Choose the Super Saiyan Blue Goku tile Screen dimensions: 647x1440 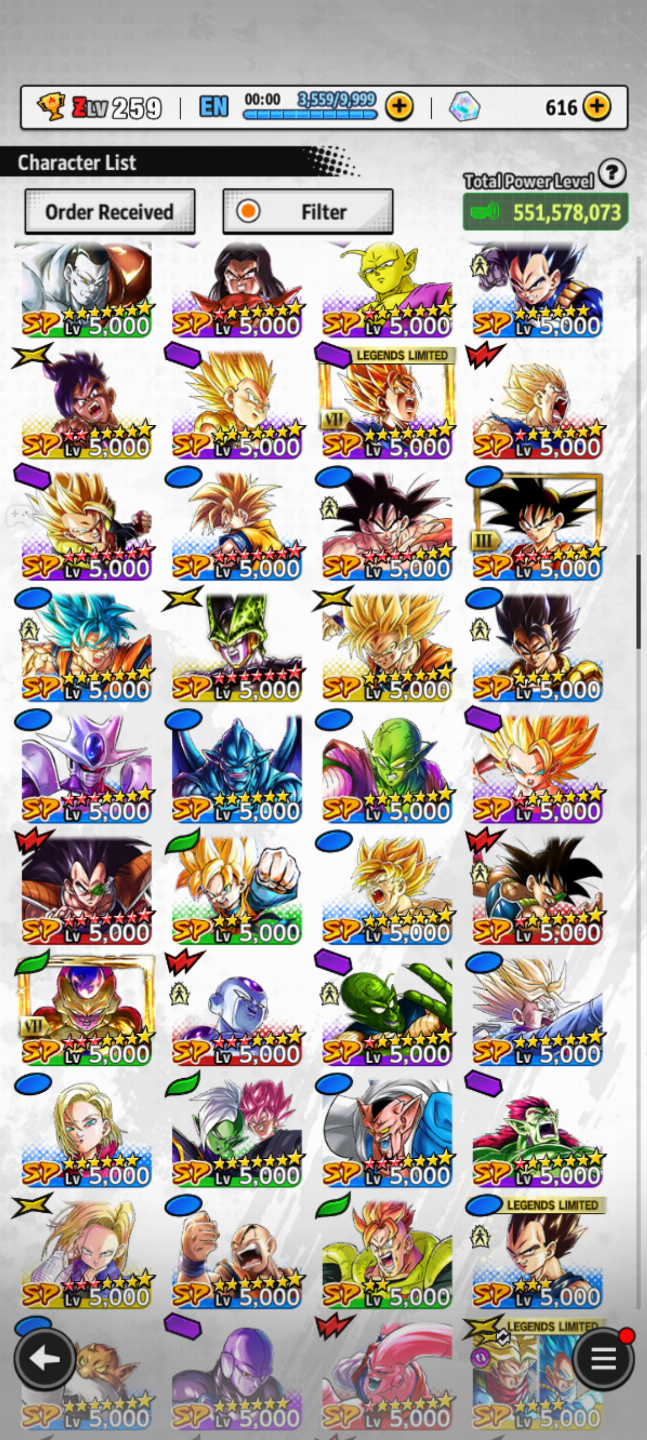pos(87,646)
